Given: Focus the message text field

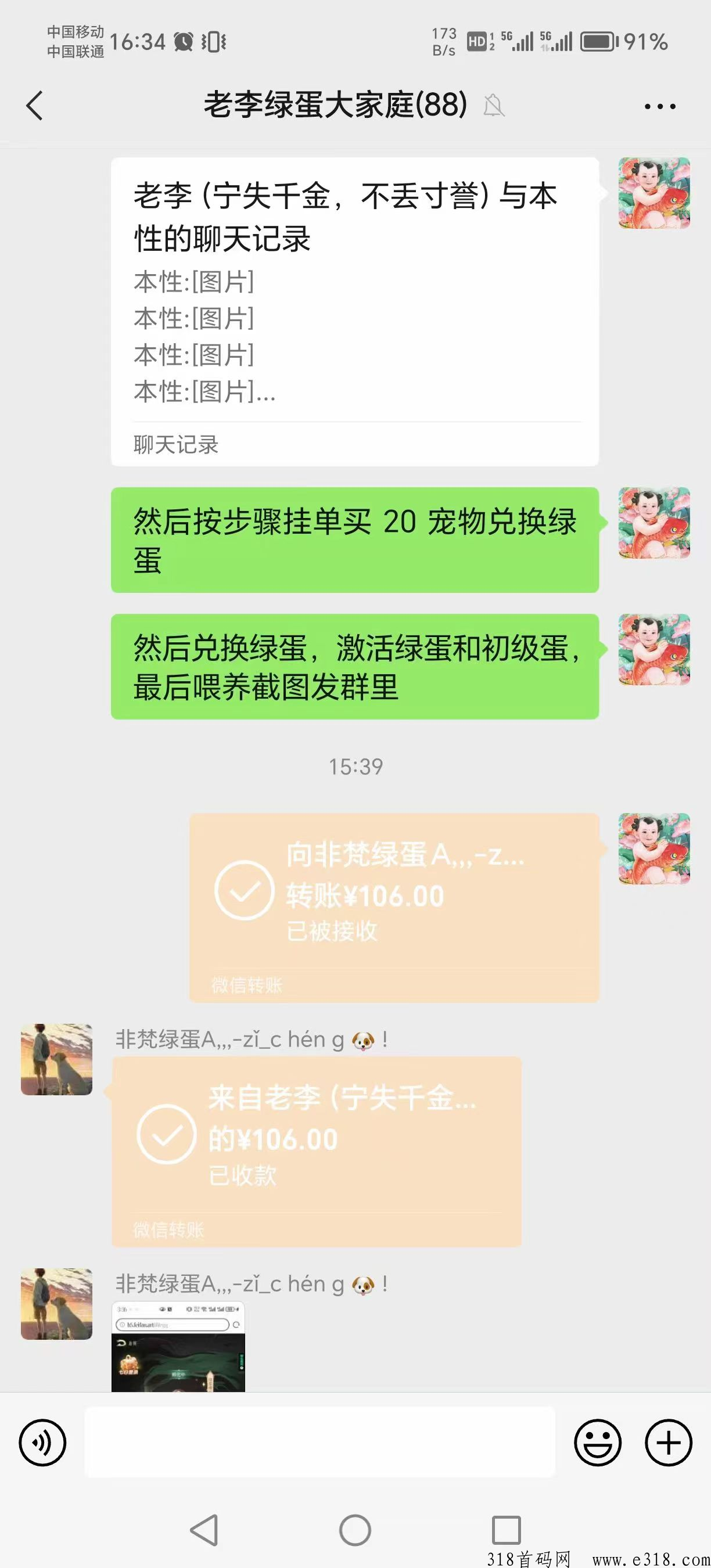Looking at the screenshot, I should coord(319,1442).
